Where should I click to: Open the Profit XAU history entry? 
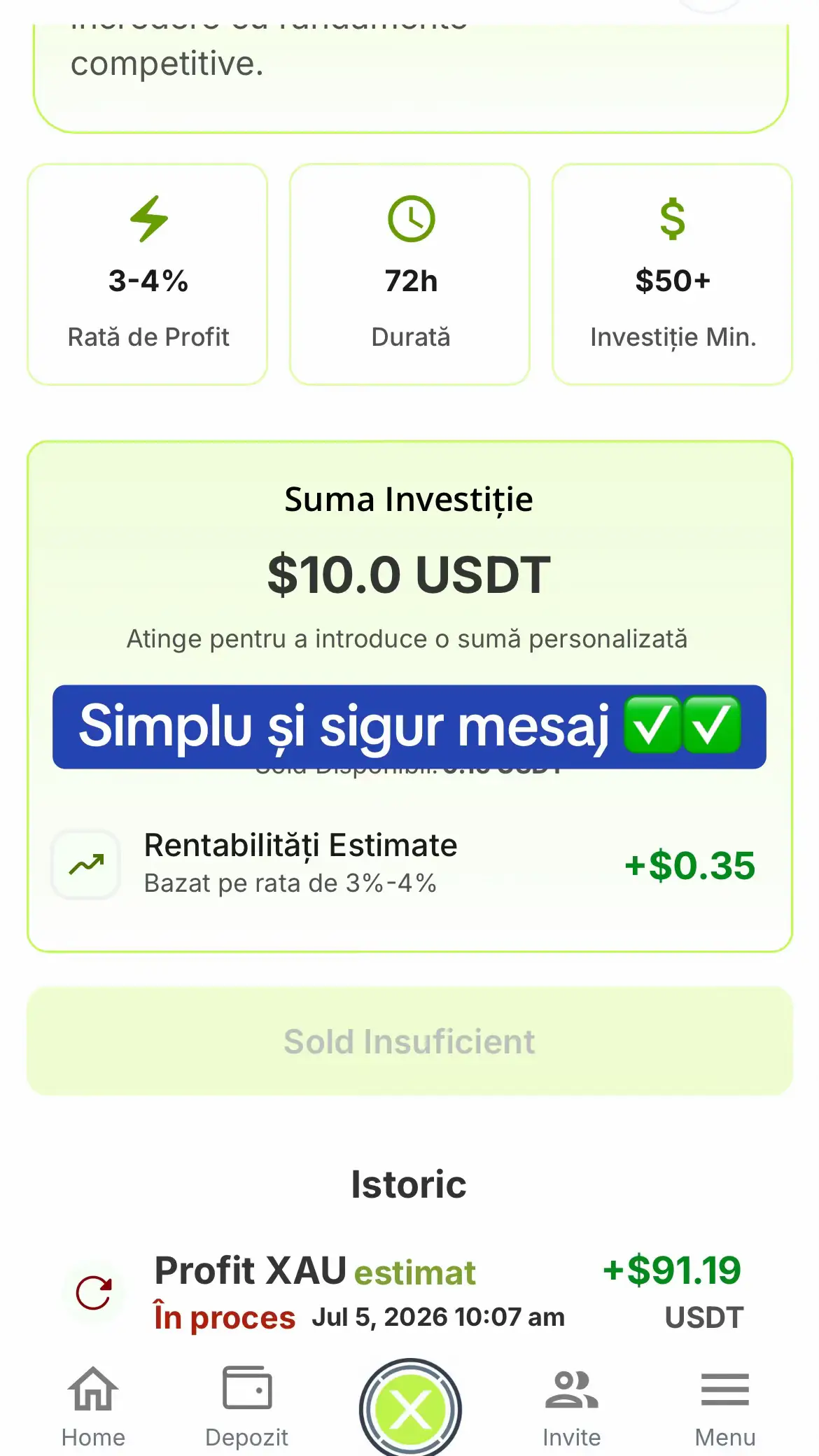[x=409, y=1292]
